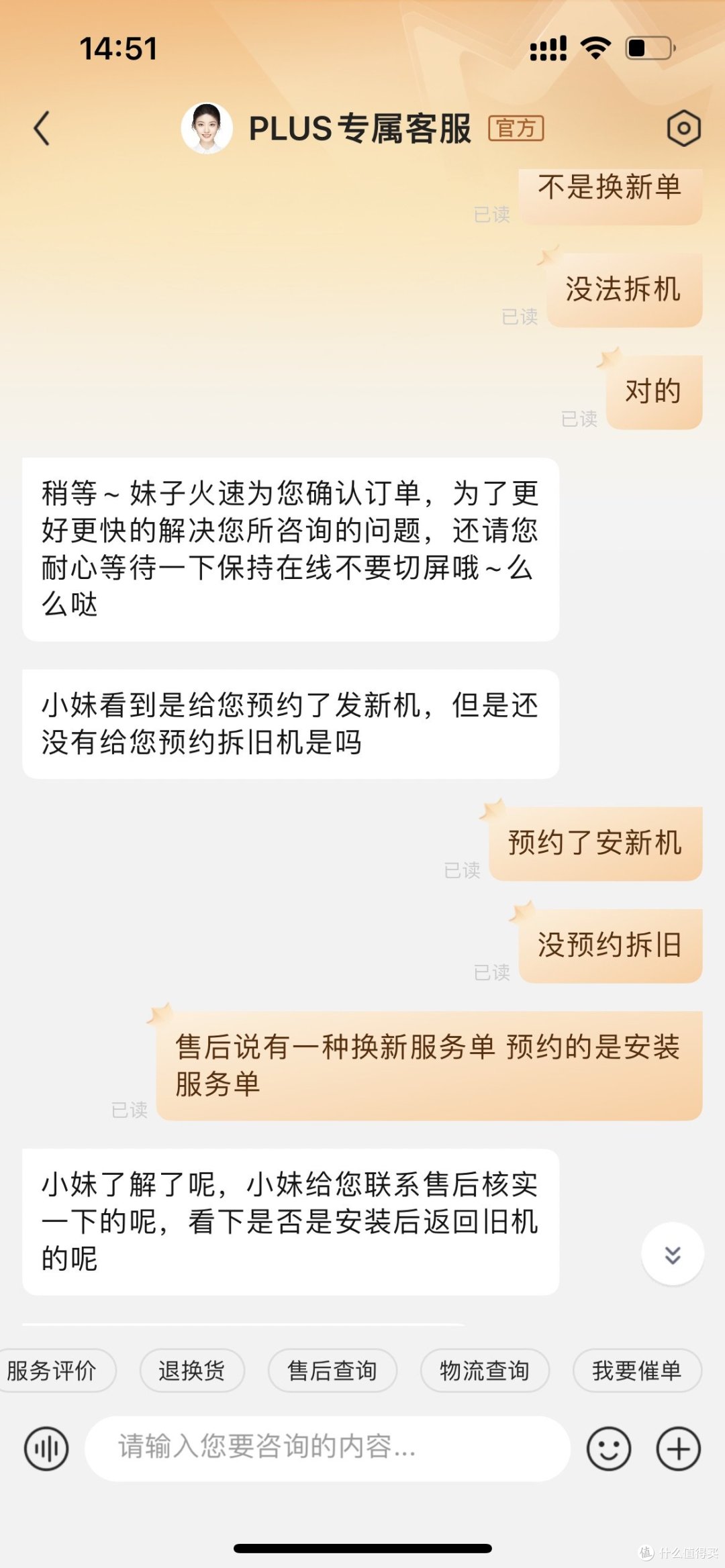This screenshot has width=725, height=1568.
Task: View the customer service avatar photo
Action: 207,129
